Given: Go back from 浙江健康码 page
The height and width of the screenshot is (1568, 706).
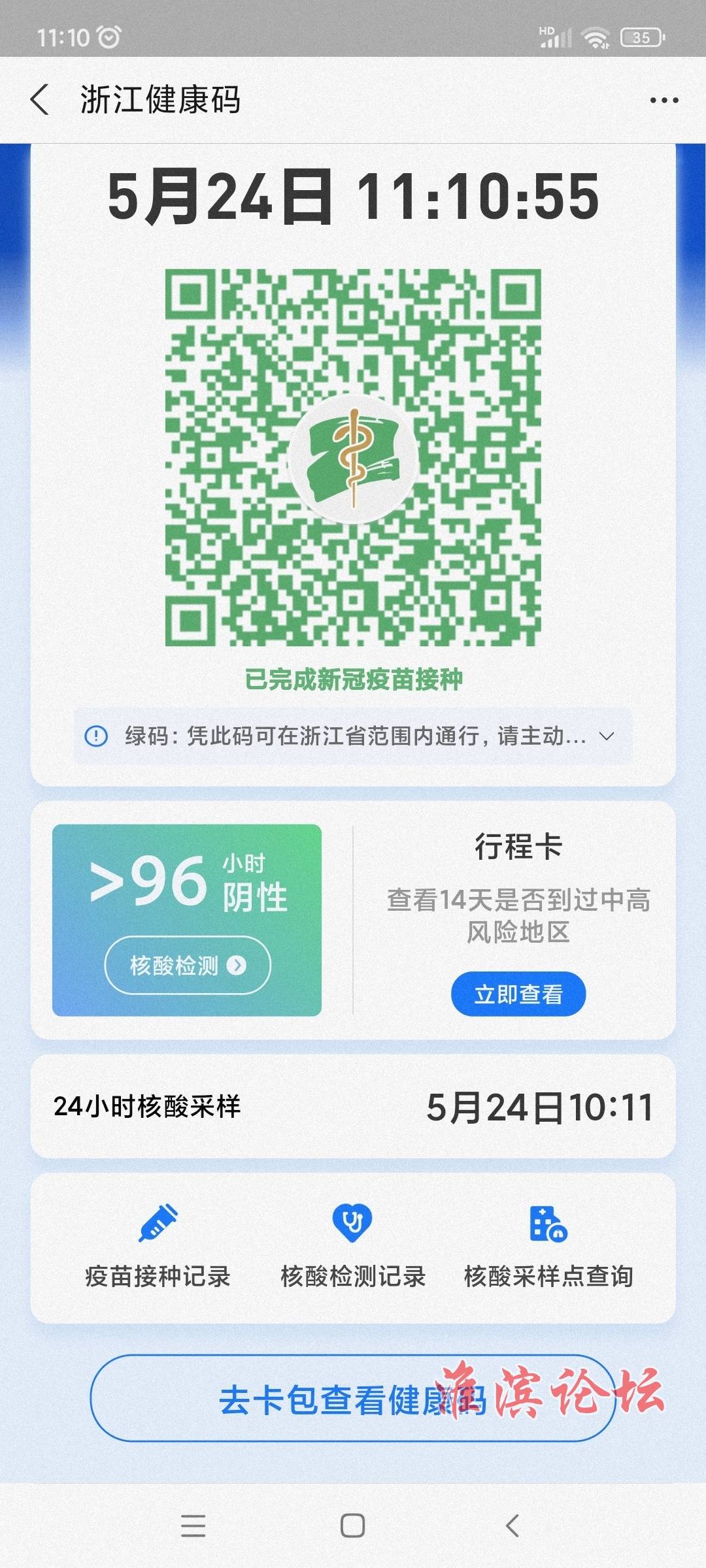Looking at the screenshot, I should [x=41, y=100].
